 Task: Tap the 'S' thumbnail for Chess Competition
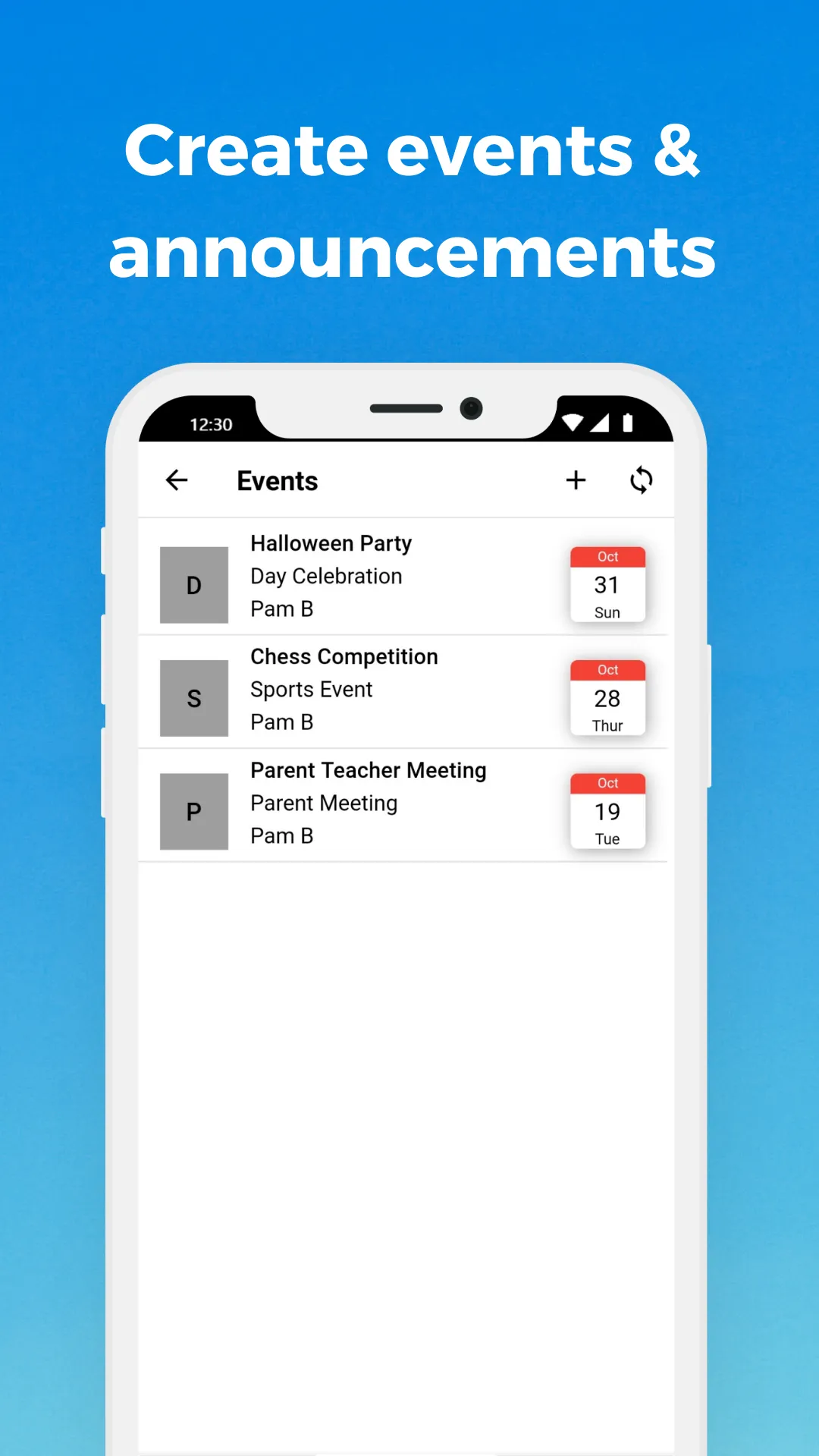(x=193, y=697)
